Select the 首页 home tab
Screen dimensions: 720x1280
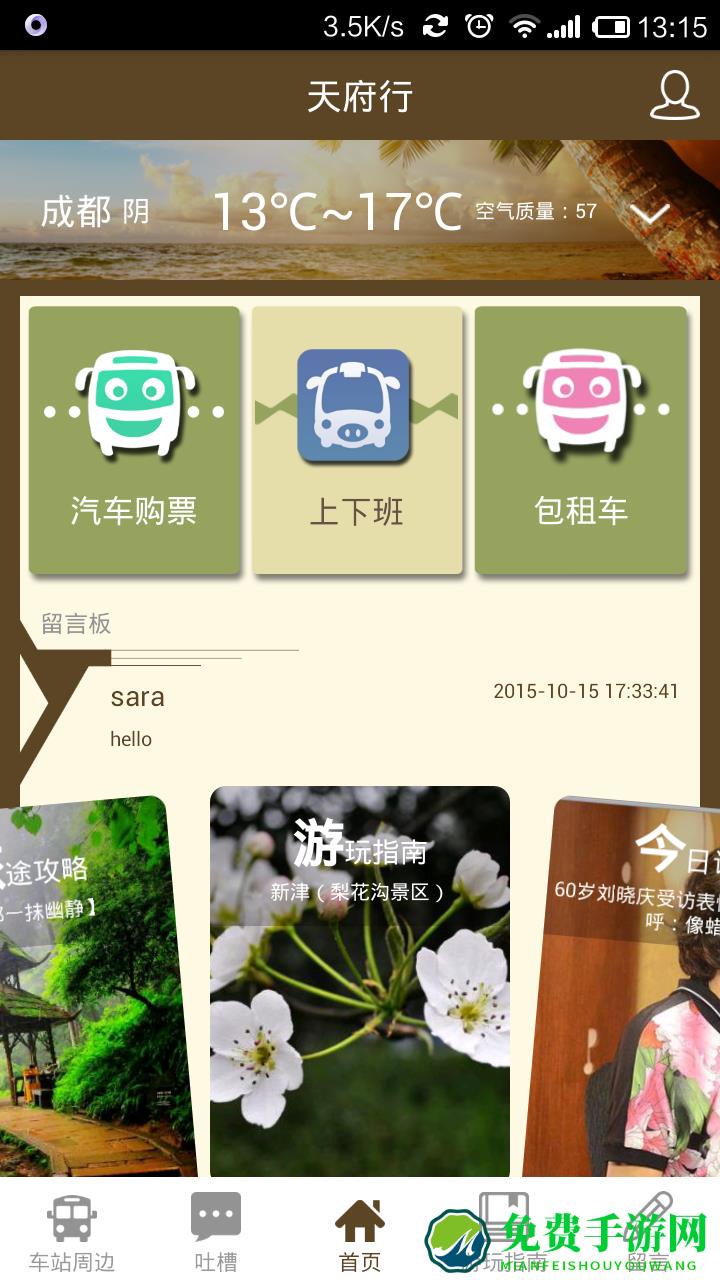[360, 1233]
